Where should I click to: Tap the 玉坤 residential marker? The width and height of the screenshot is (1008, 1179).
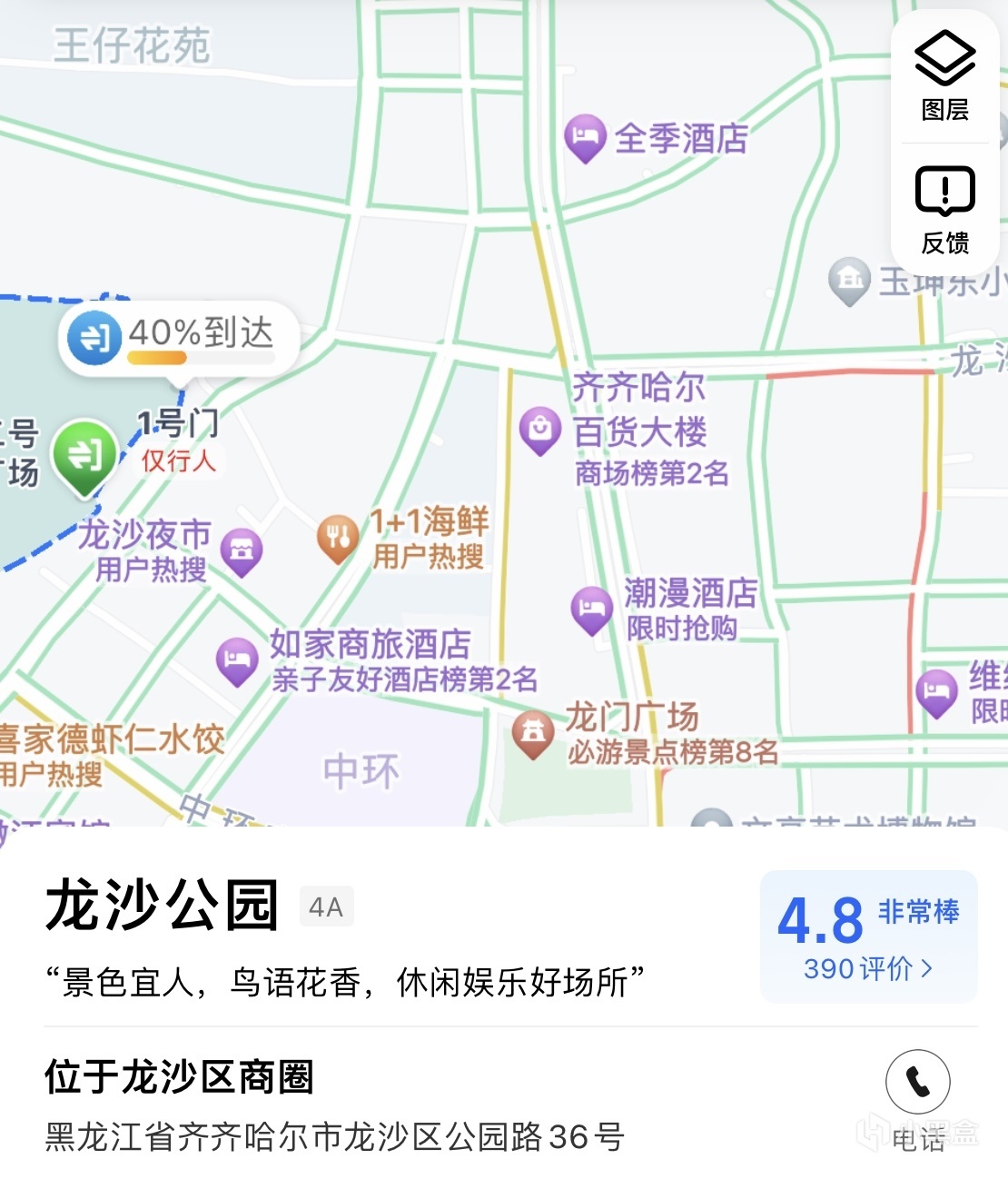(850, 281)
